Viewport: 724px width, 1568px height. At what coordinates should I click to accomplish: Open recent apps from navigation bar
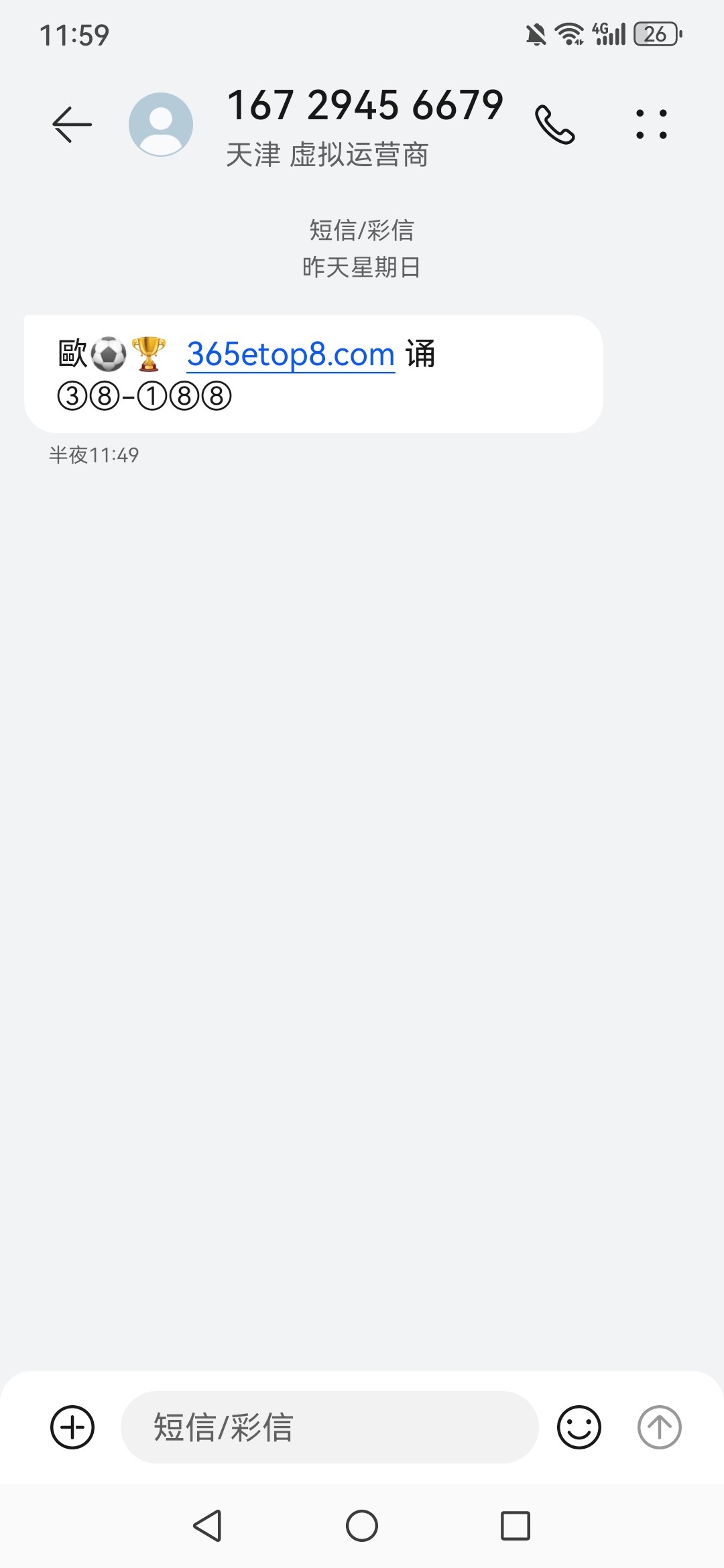coord(516,1526)
